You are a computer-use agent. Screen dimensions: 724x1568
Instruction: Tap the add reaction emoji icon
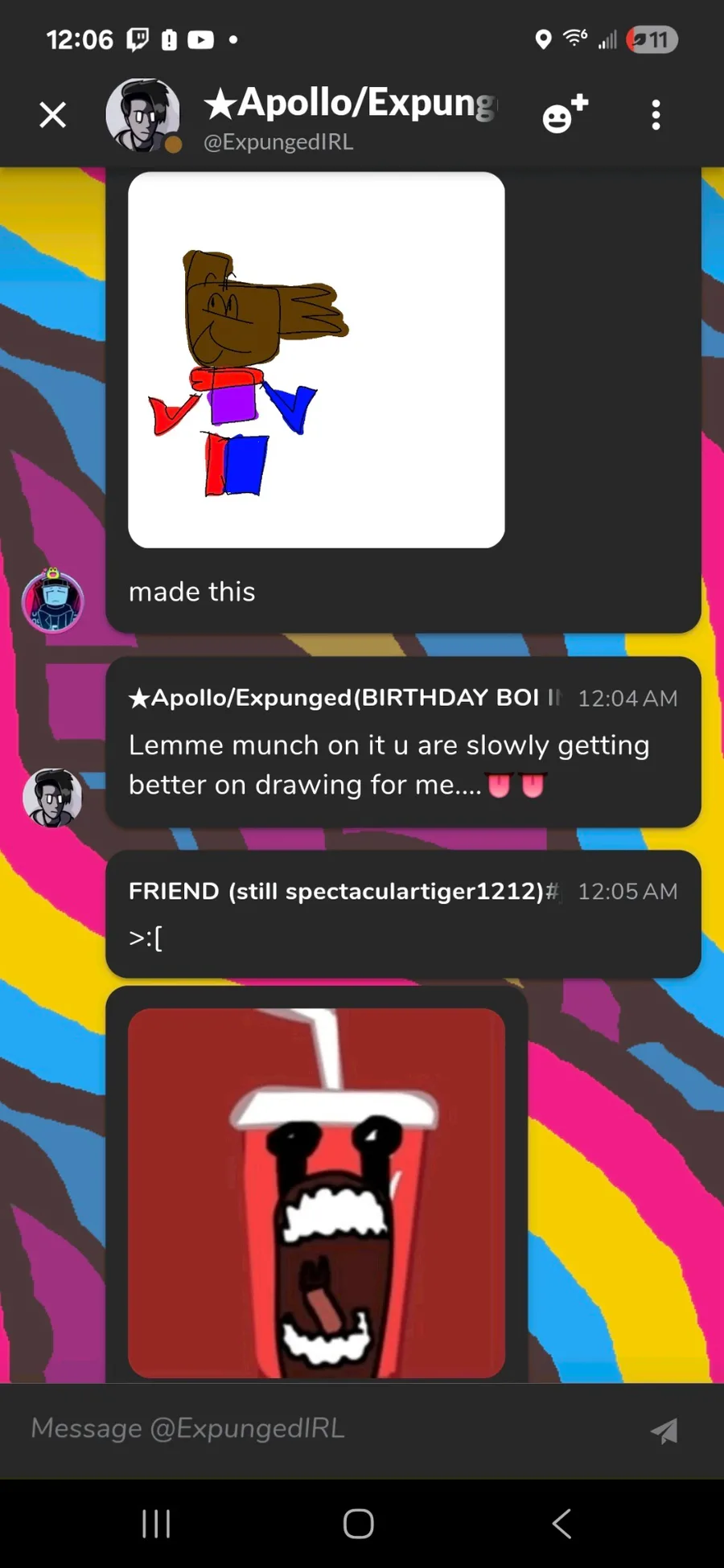pyautogui.click(x=566, y=114)
